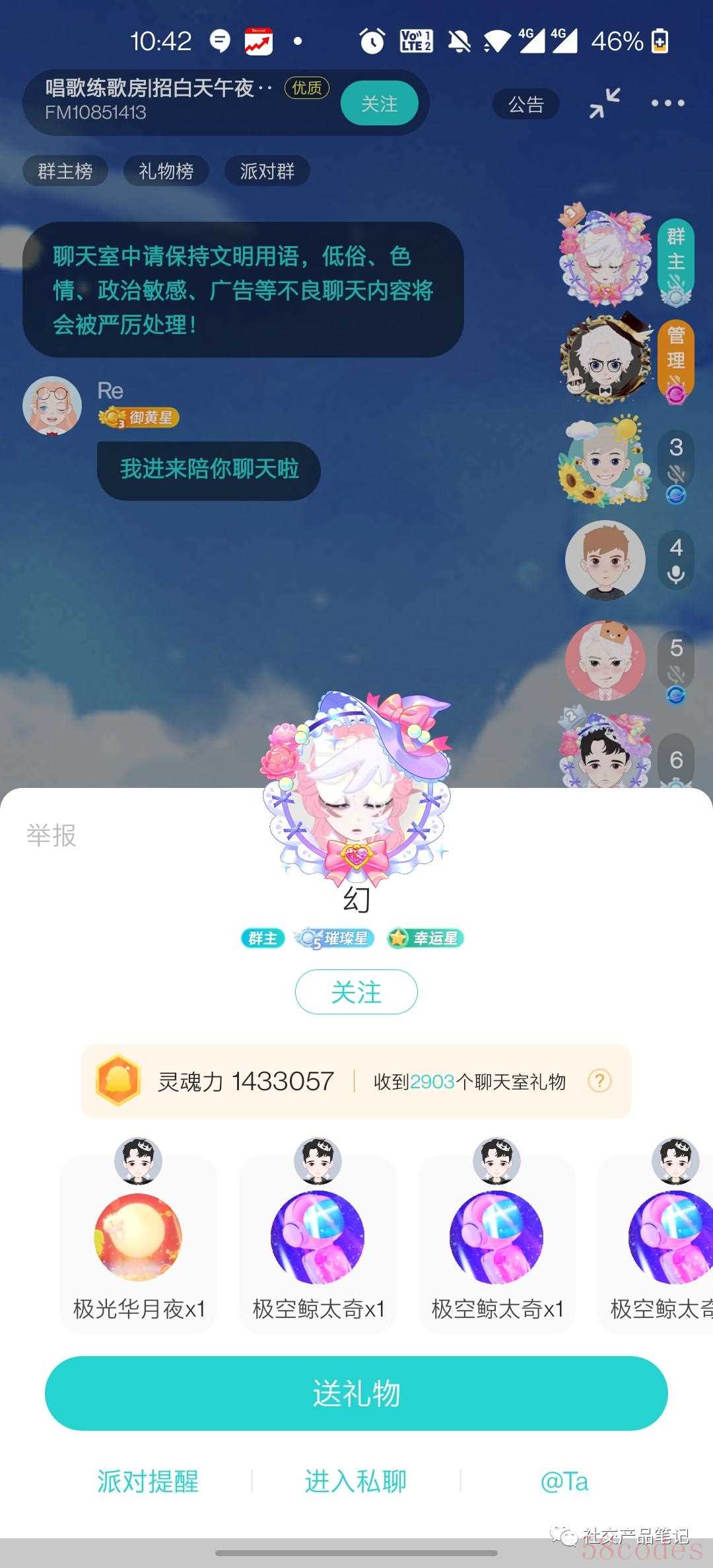Open the 派对群 chip
The image size is (713, 1568).
267,172
